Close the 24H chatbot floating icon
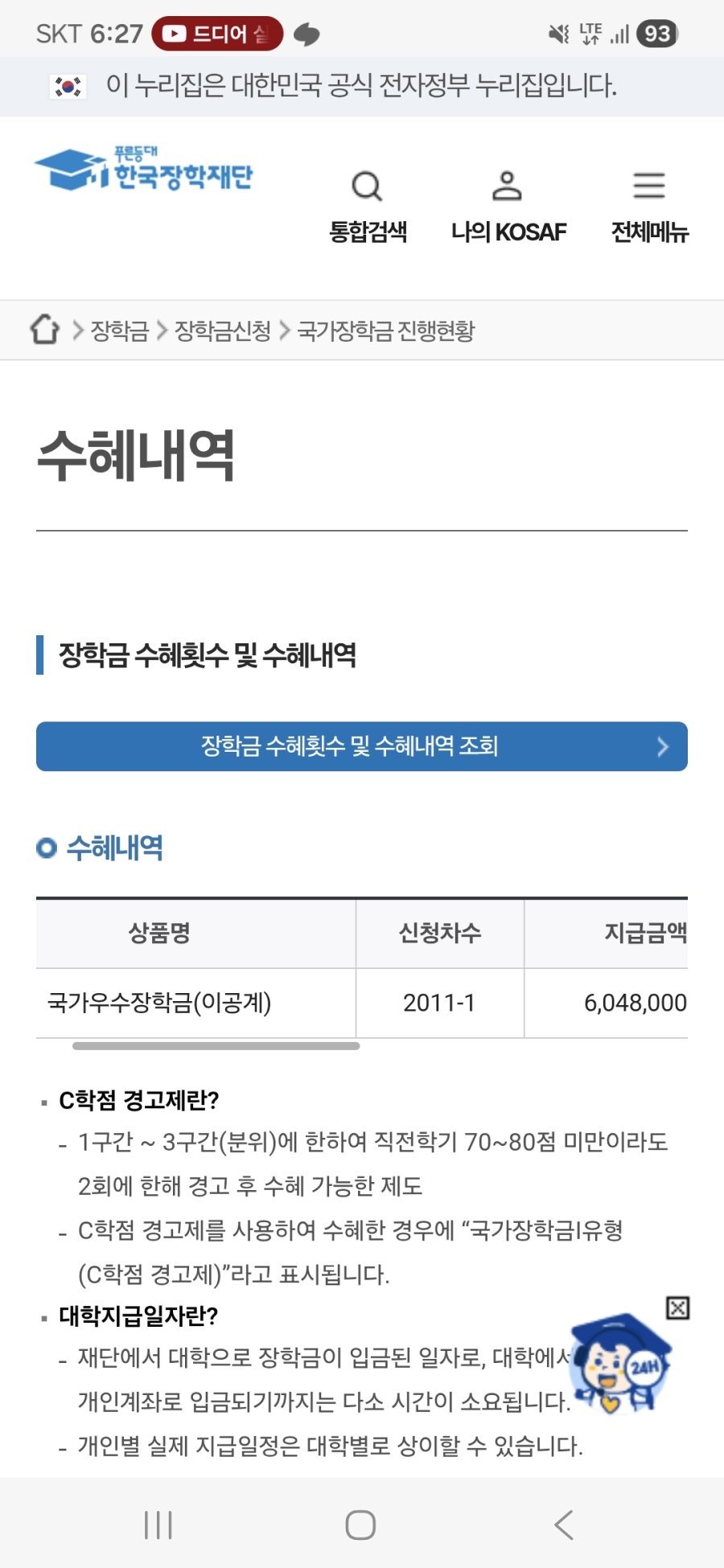Image resolution: width=724 pixels, height=1568 pixels. (677, 1308)
